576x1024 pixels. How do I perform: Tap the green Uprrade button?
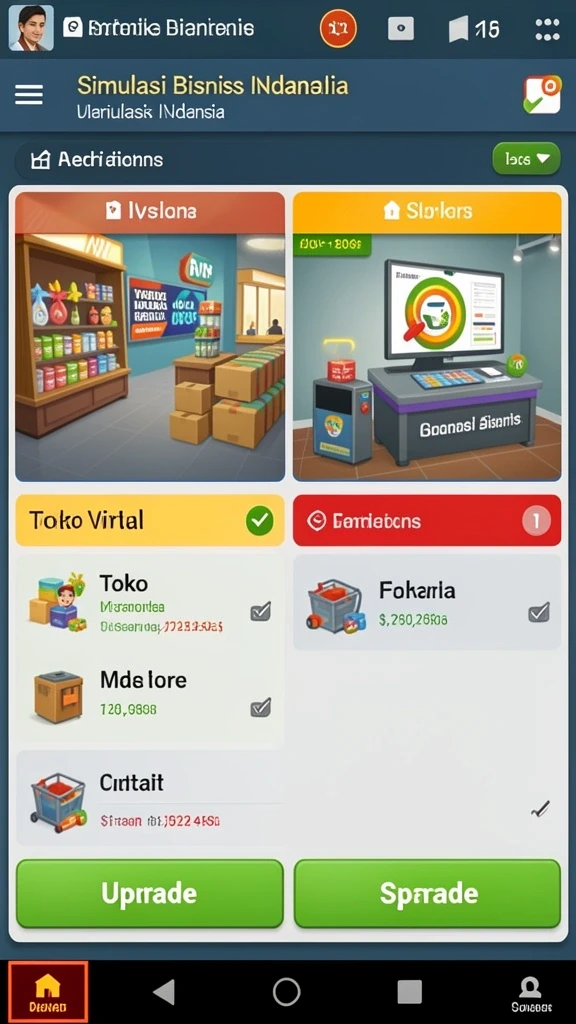(x=150, y=893)
